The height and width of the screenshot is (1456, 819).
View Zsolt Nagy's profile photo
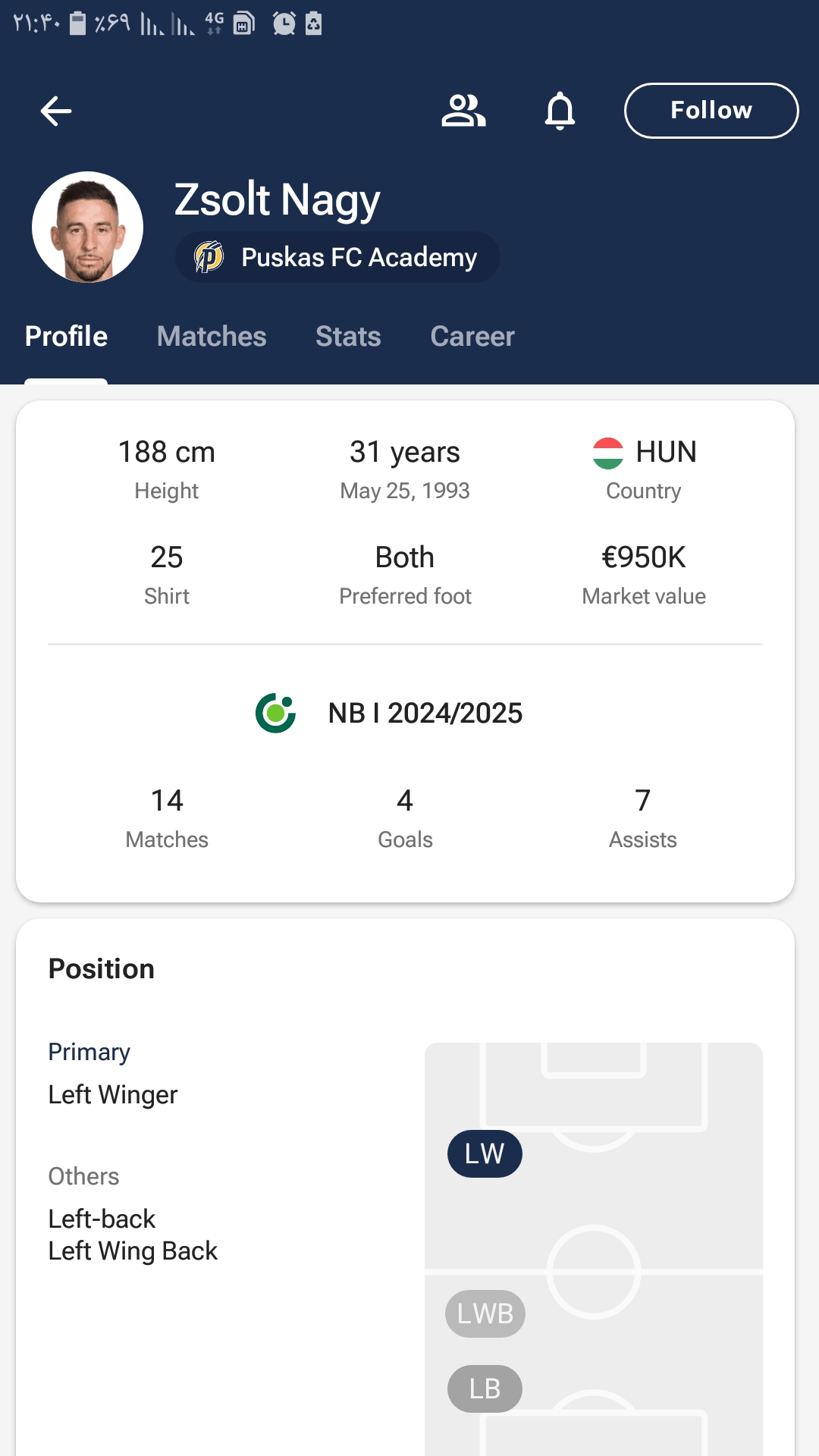pos(87,227)
